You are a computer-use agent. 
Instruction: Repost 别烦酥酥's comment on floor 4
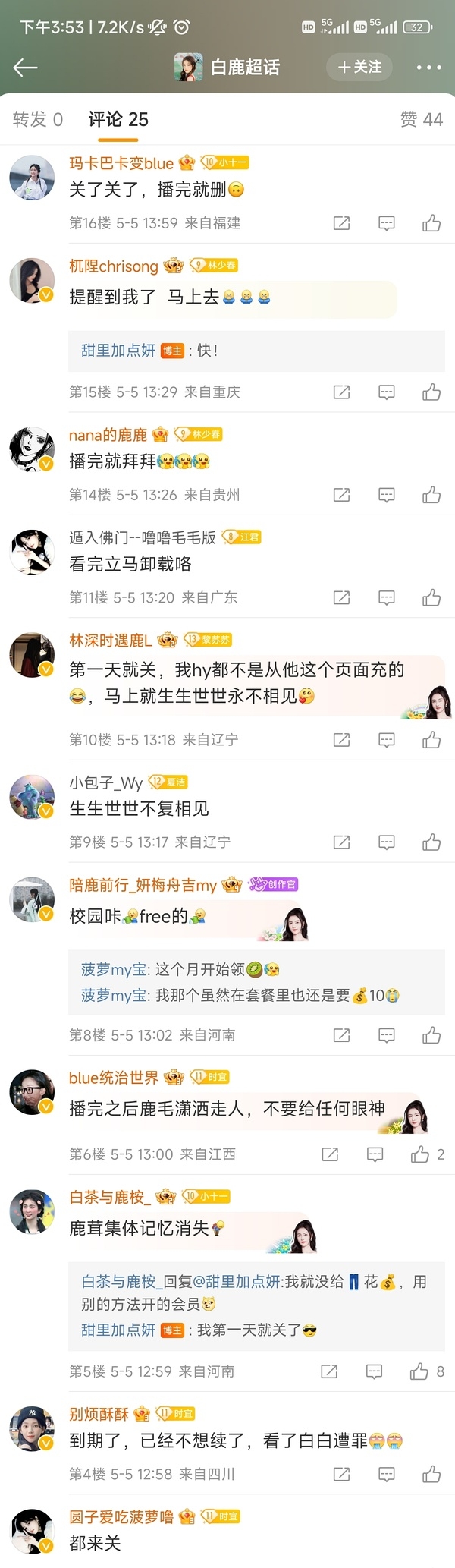pos(342,1474)
